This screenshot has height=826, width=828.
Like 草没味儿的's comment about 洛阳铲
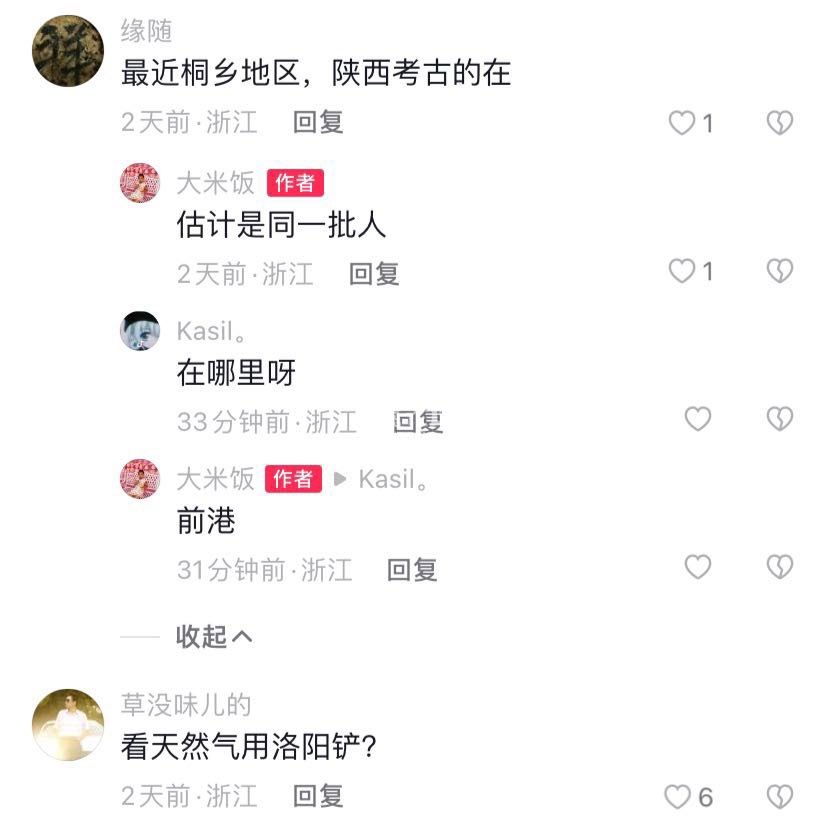click(678, 796)
